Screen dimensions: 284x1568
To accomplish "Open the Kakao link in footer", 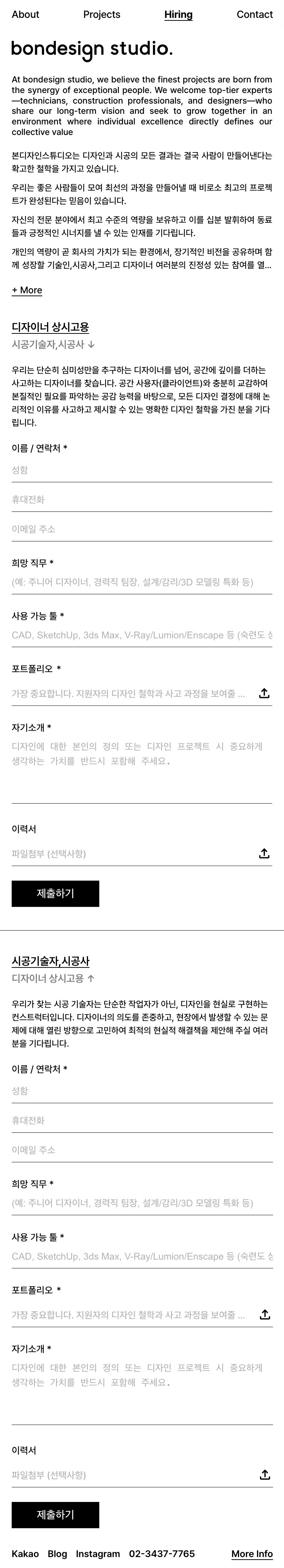I will tap(25, 1553).
